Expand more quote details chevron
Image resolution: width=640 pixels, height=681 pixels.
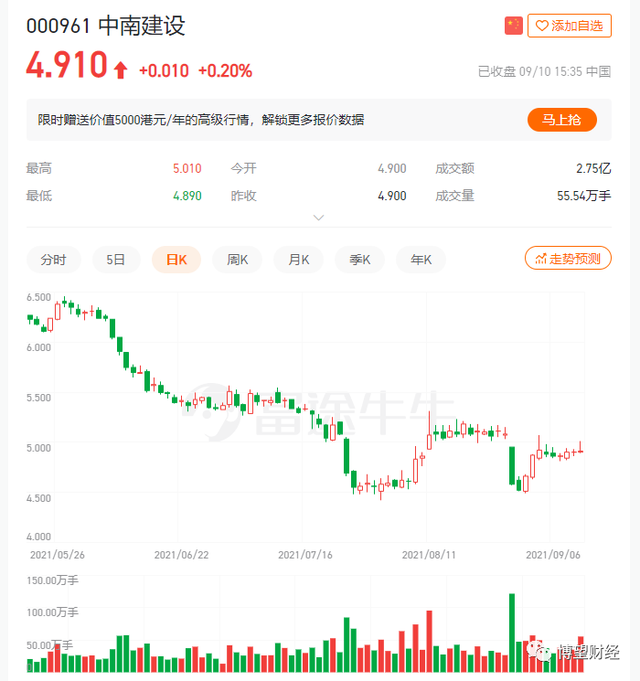click(x=319, y=217)
